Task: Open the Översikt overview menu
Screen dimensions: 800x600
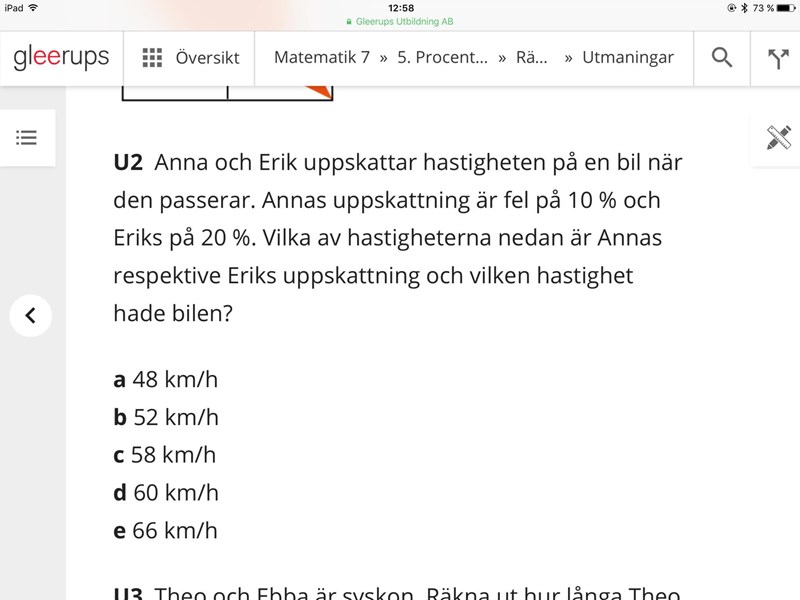Action: (x=191, y=58)
